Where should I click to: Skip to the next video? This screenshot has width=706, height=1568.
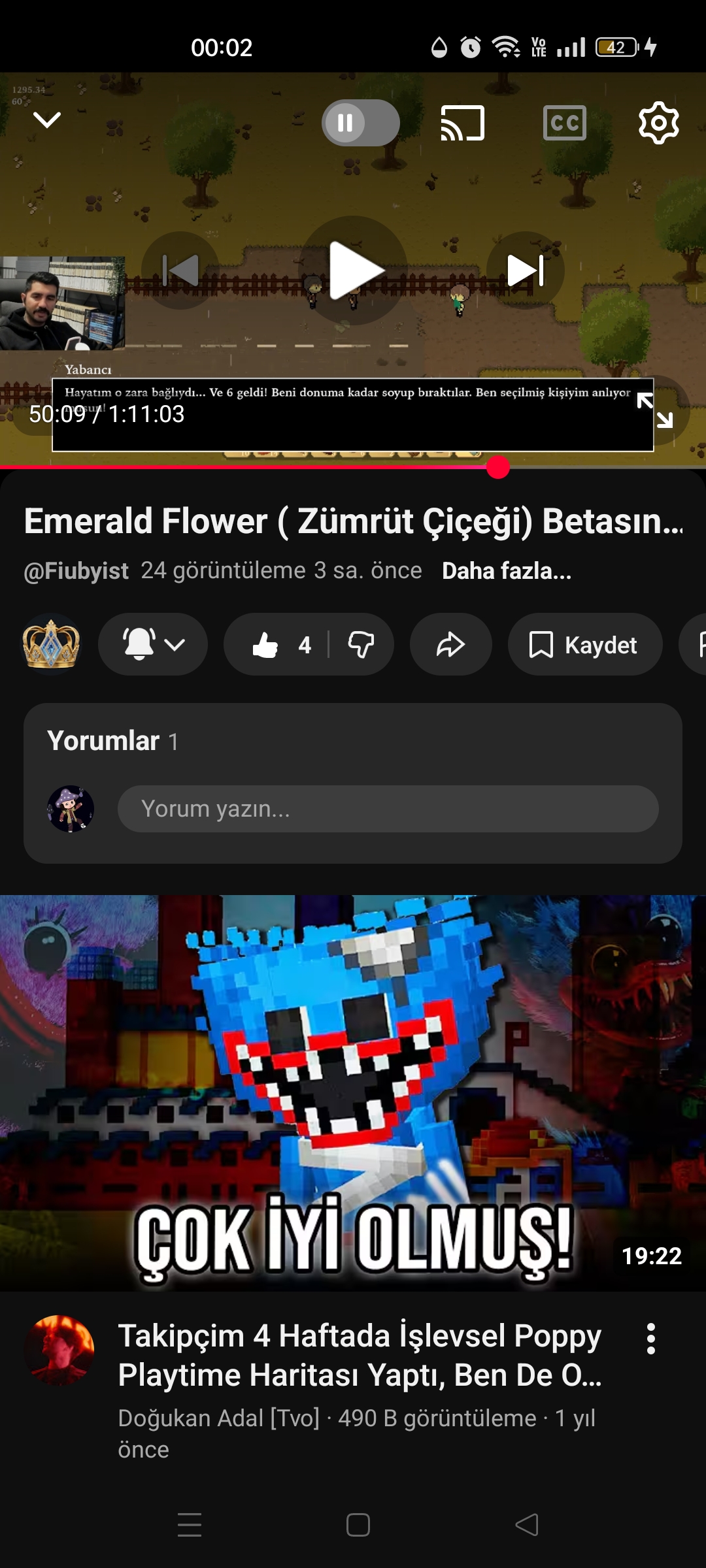pyautogui.click(x=526, y=270)
